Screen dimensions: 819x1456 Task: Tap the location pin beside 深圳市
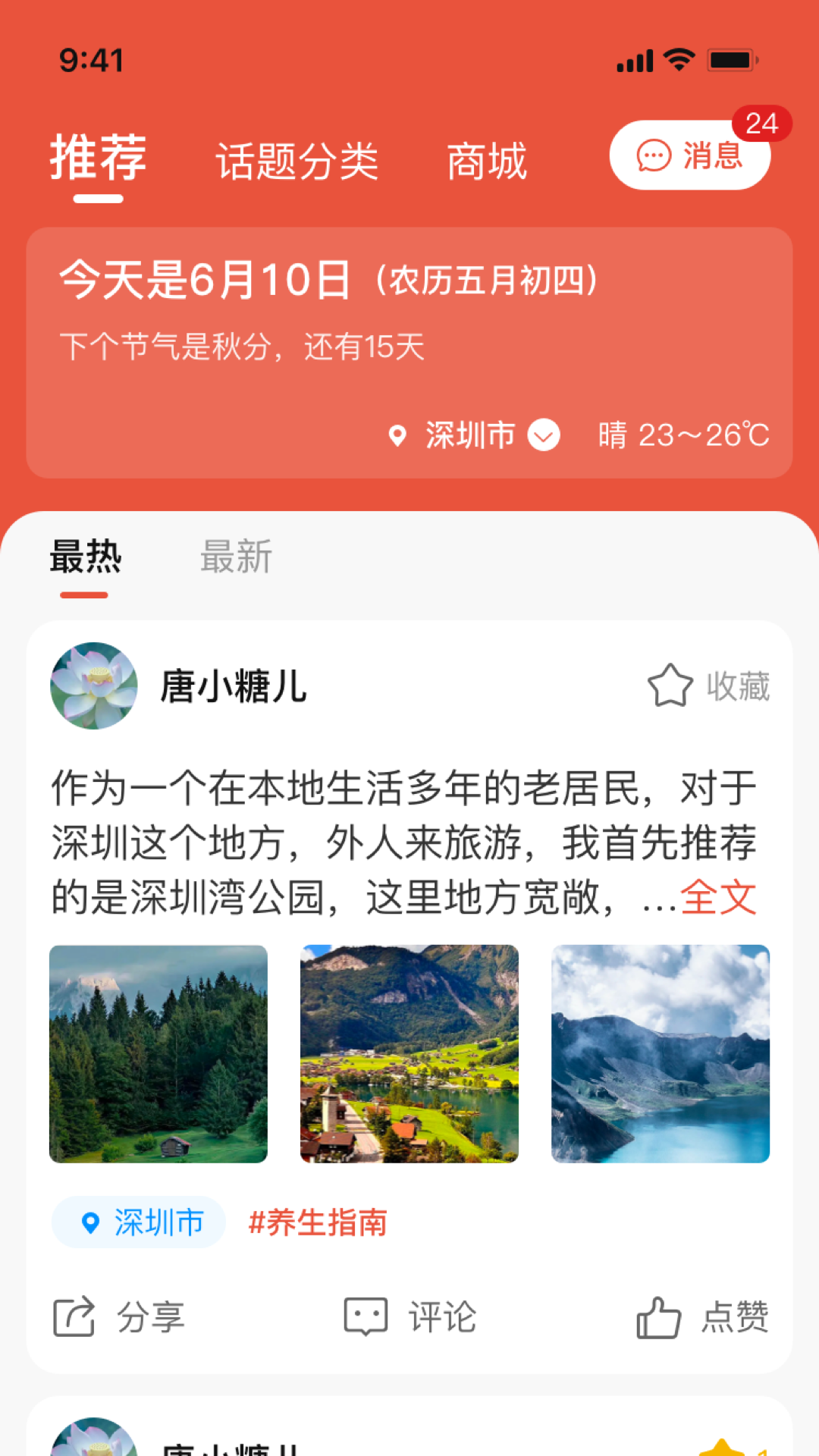click(397, 435)
